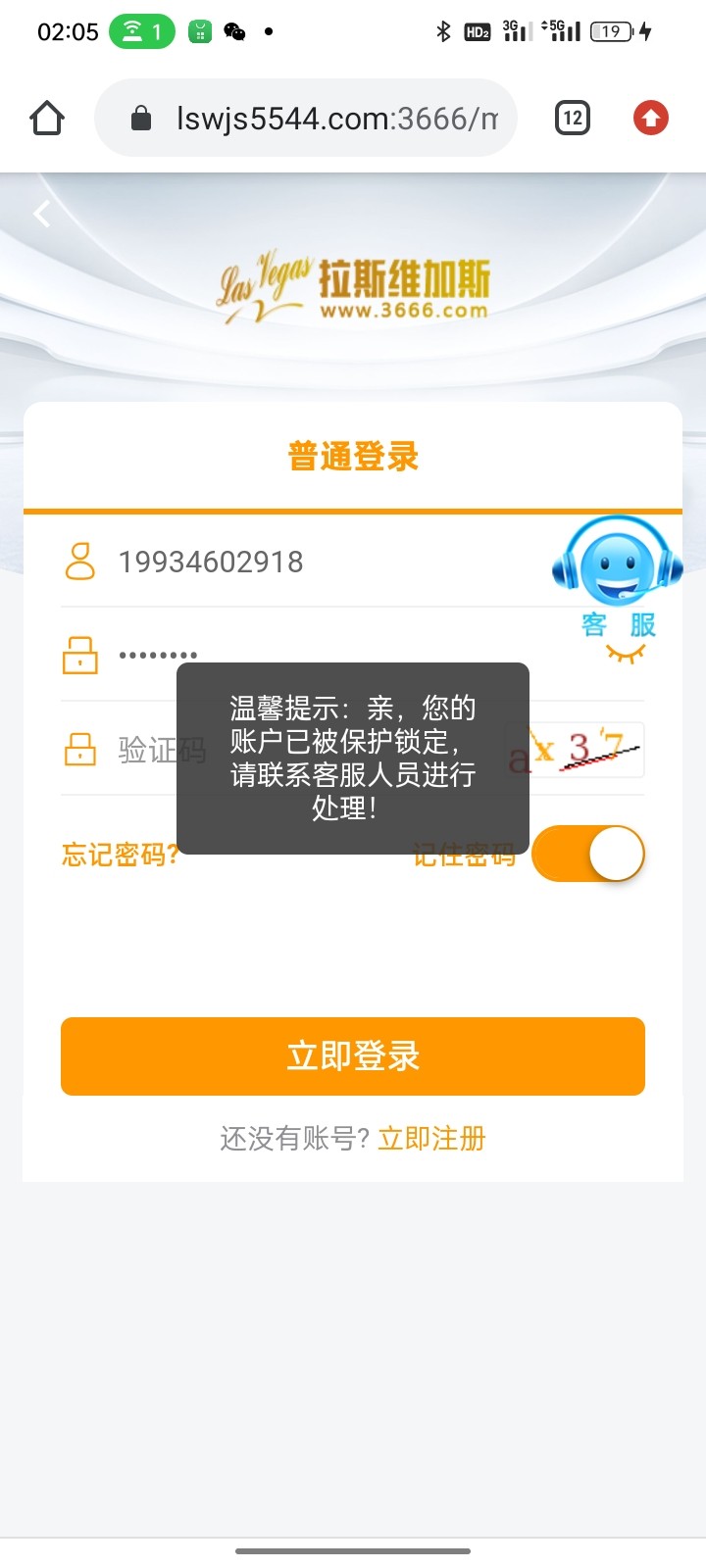Click the battery indicator in status bar
This screenshot has height=1568, width=706.
(x=610, y=31)
